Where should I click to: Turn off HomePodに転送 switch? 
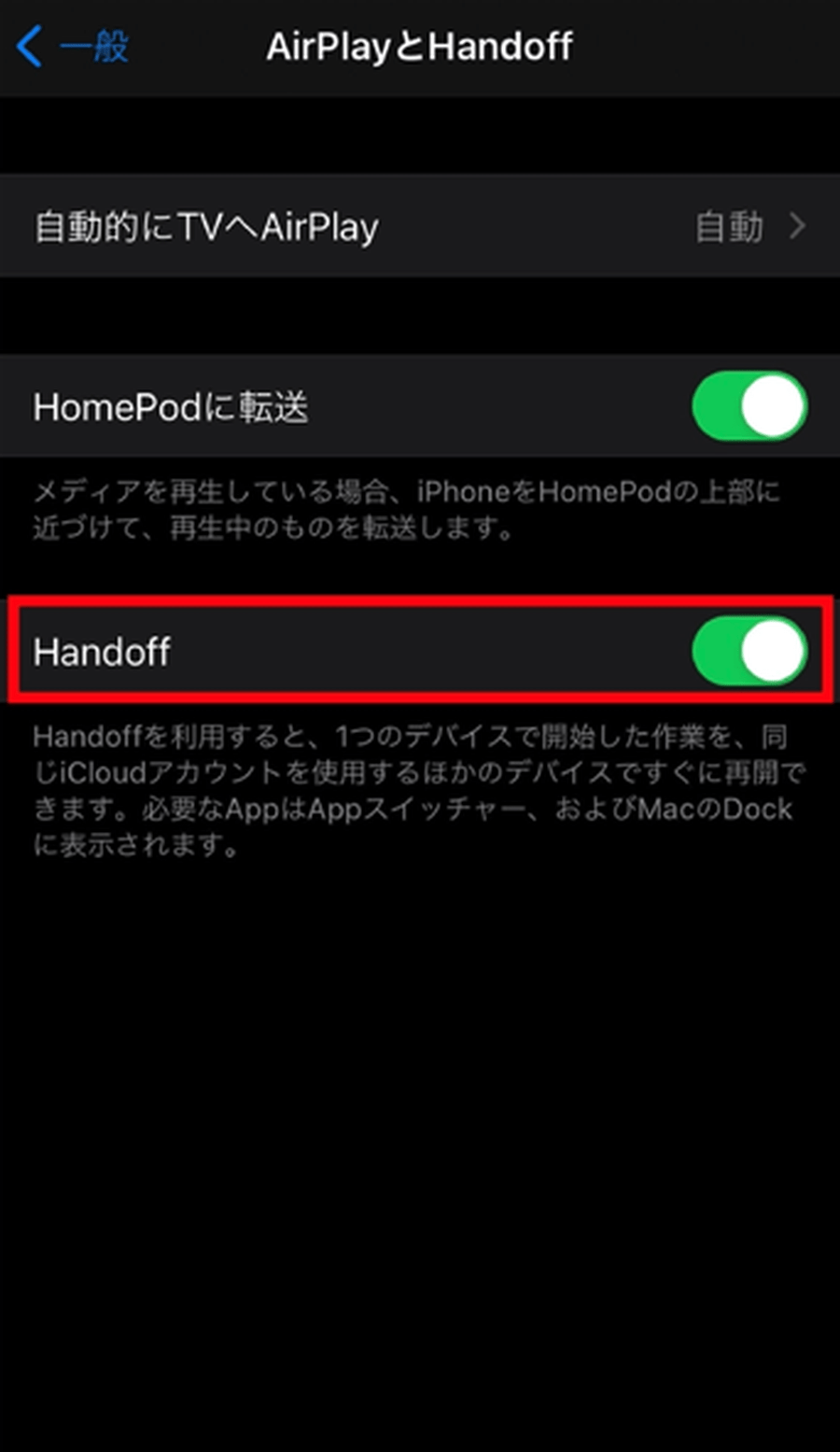(x=749, y=406)
